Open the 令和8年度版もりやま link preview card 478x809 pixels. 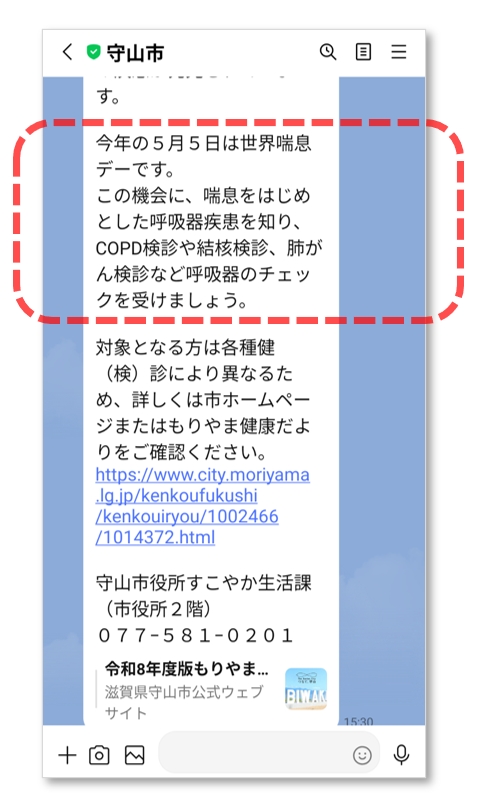212,690
